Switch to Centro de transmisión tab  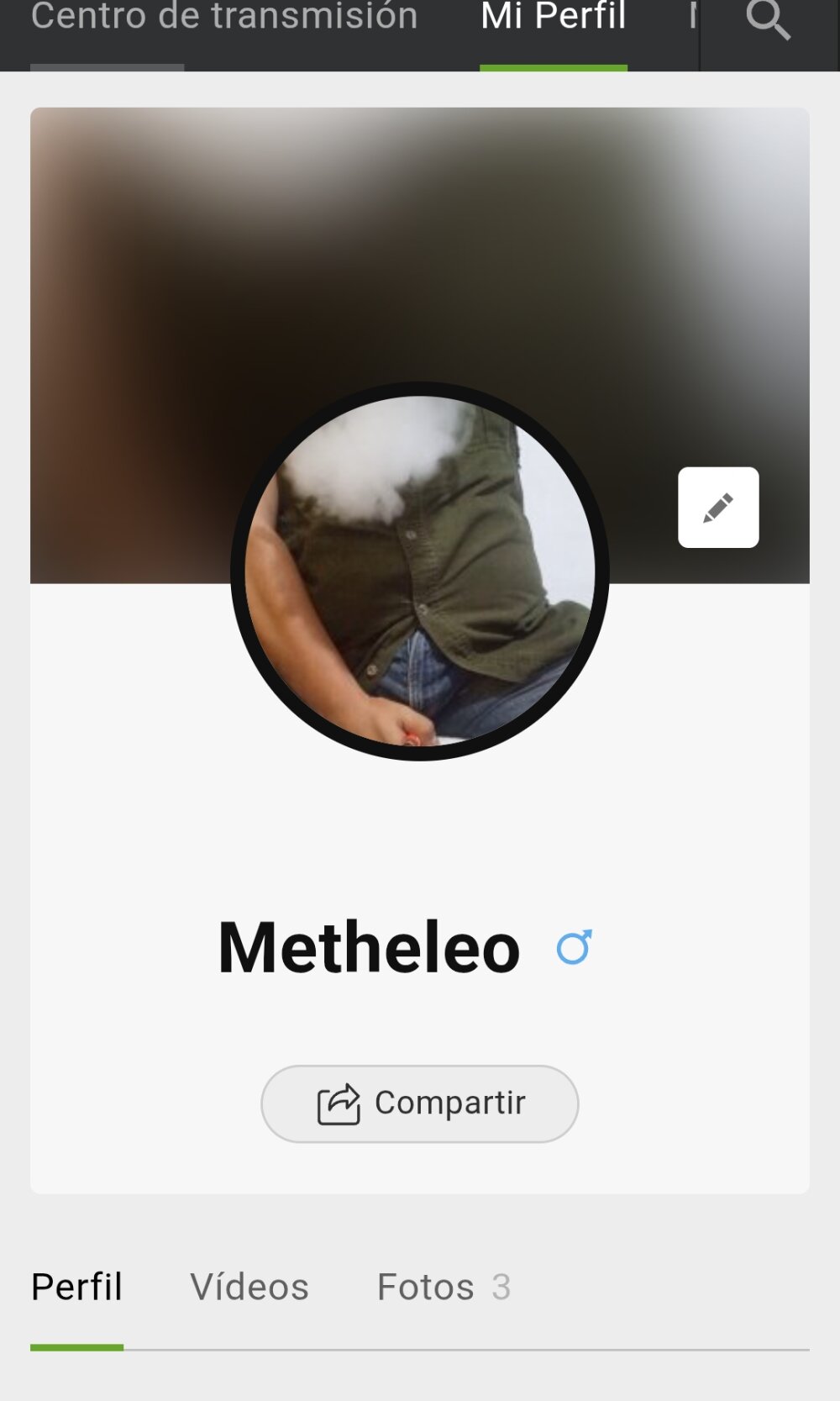[224, 16]
